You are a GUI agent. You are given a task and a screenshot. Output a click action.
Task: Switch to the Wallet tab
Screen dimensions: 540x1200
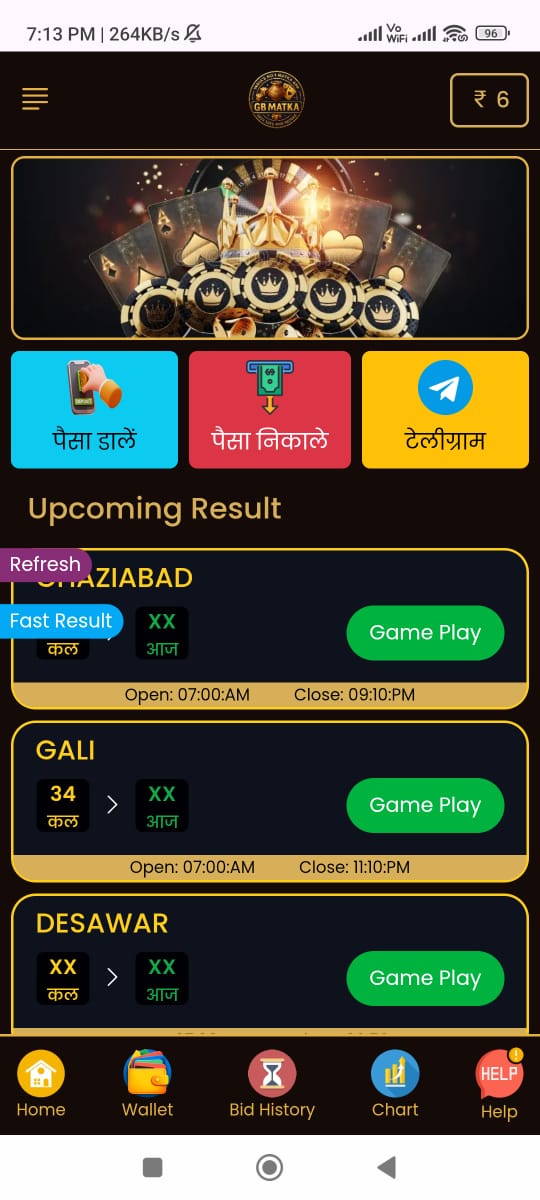click(x=147, y=1085)
